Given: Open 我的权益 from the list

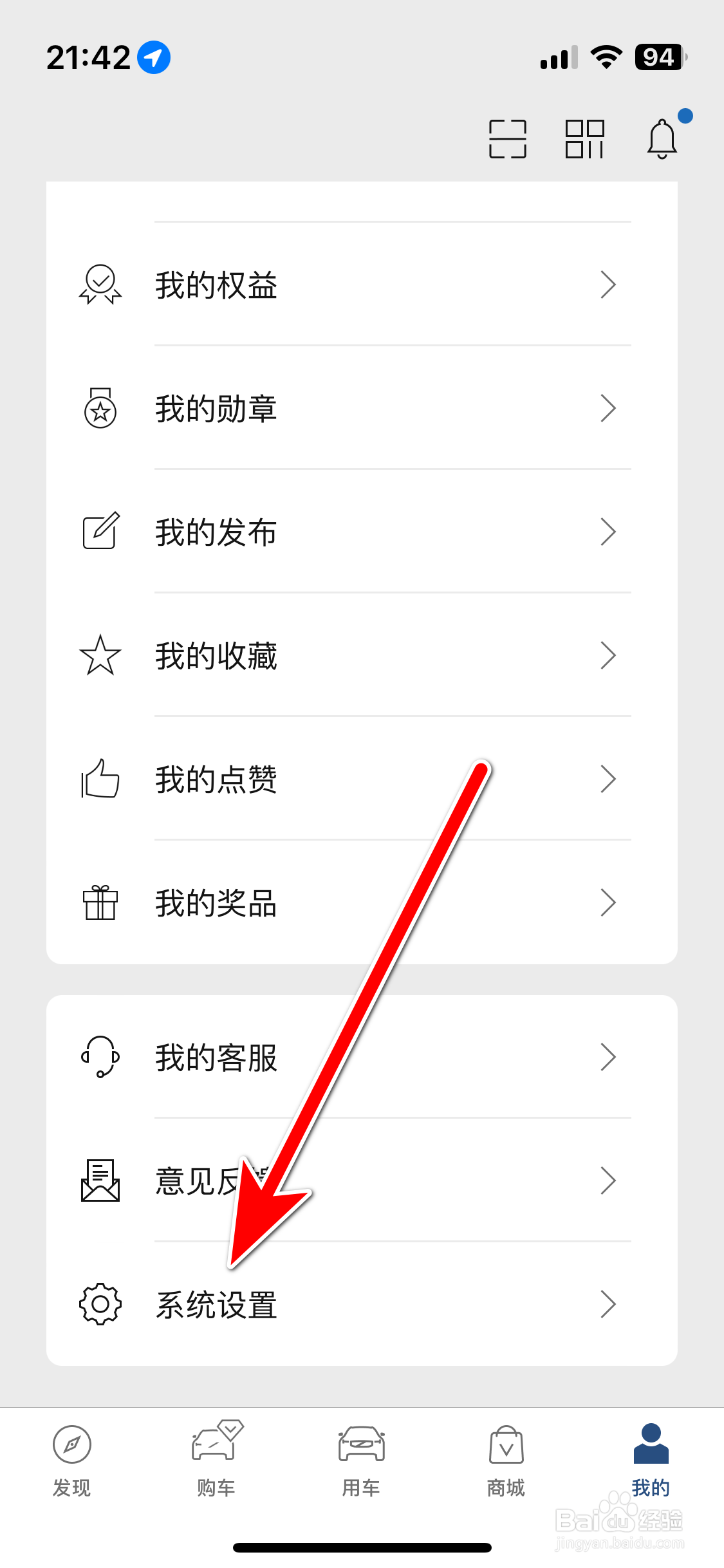Looking at the screenshot, I should pos(216,285).
